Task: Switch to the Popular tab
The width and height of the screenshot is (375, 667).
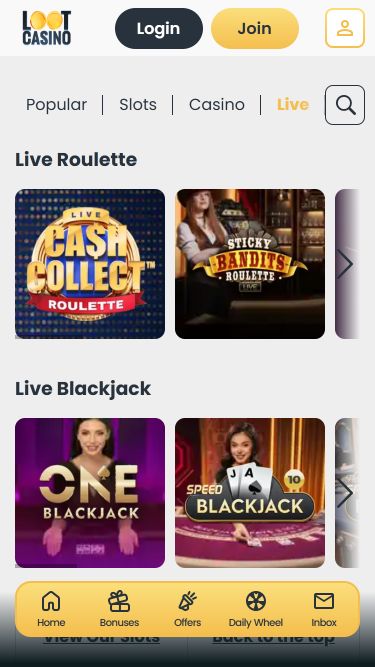Action: click(57, 105)
